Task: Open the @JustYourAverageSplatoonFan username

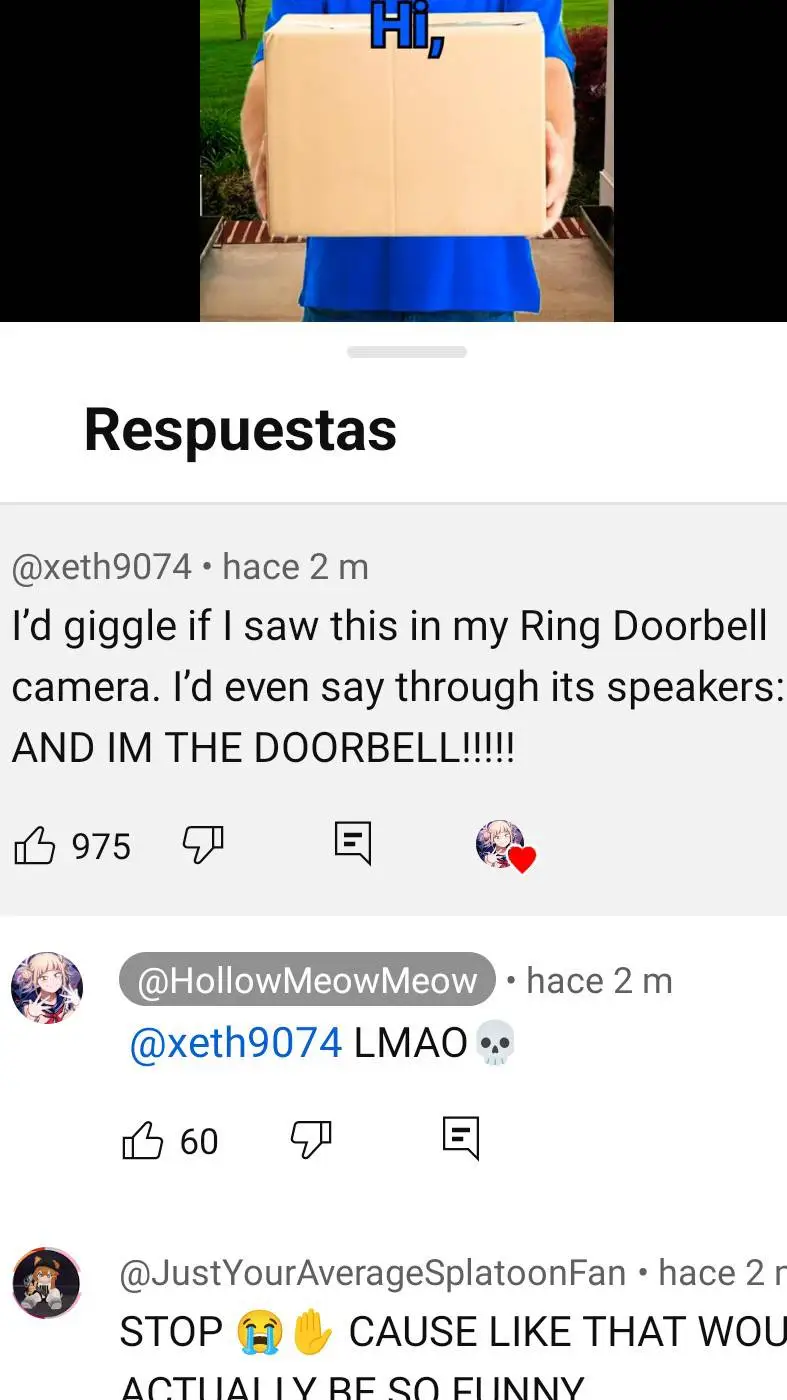Action: [x=372, y=1273]
